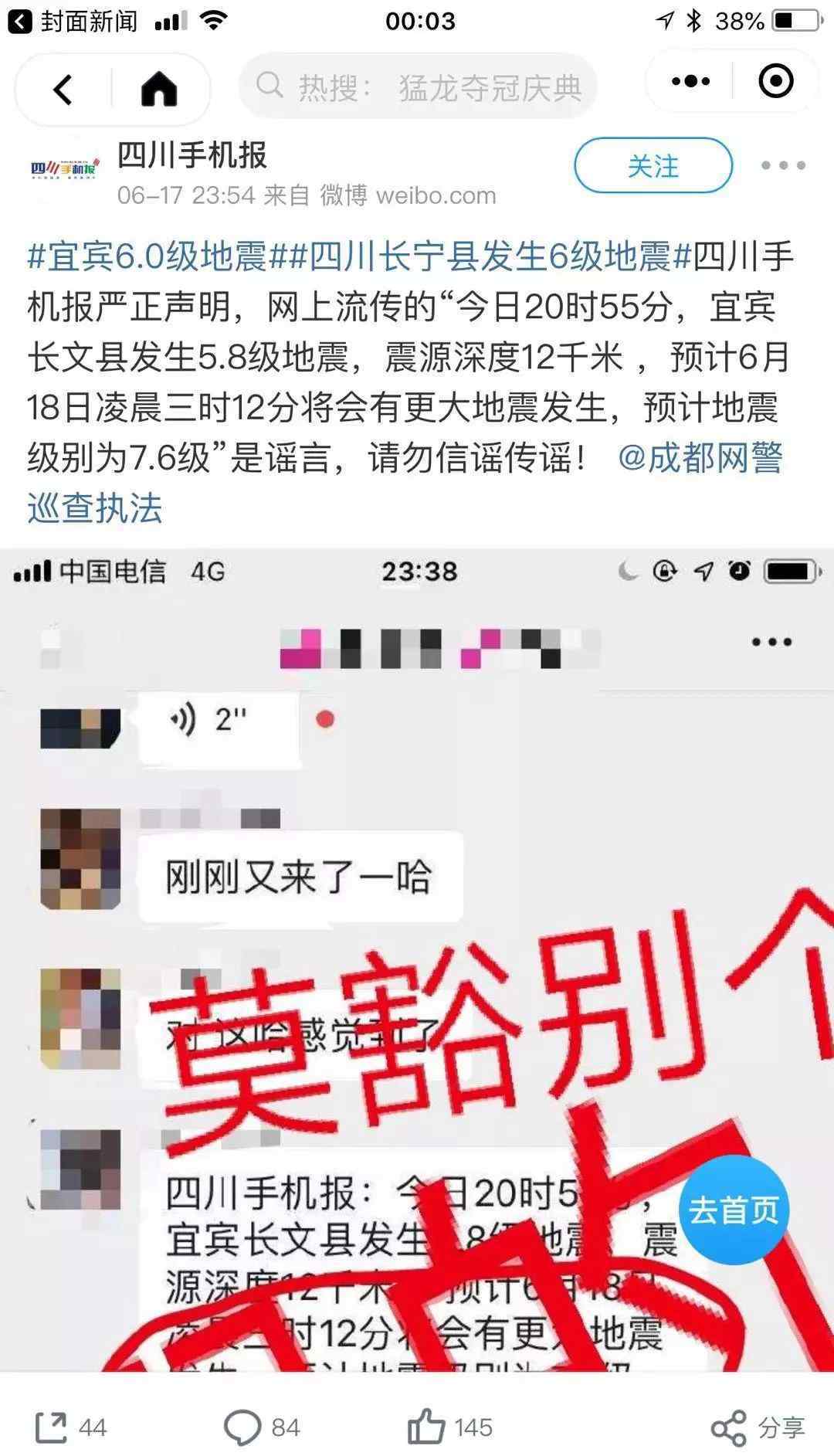834x1456 pixels.
Task: Open the mini program three-dot menu
Action: [x=690, y=80]
